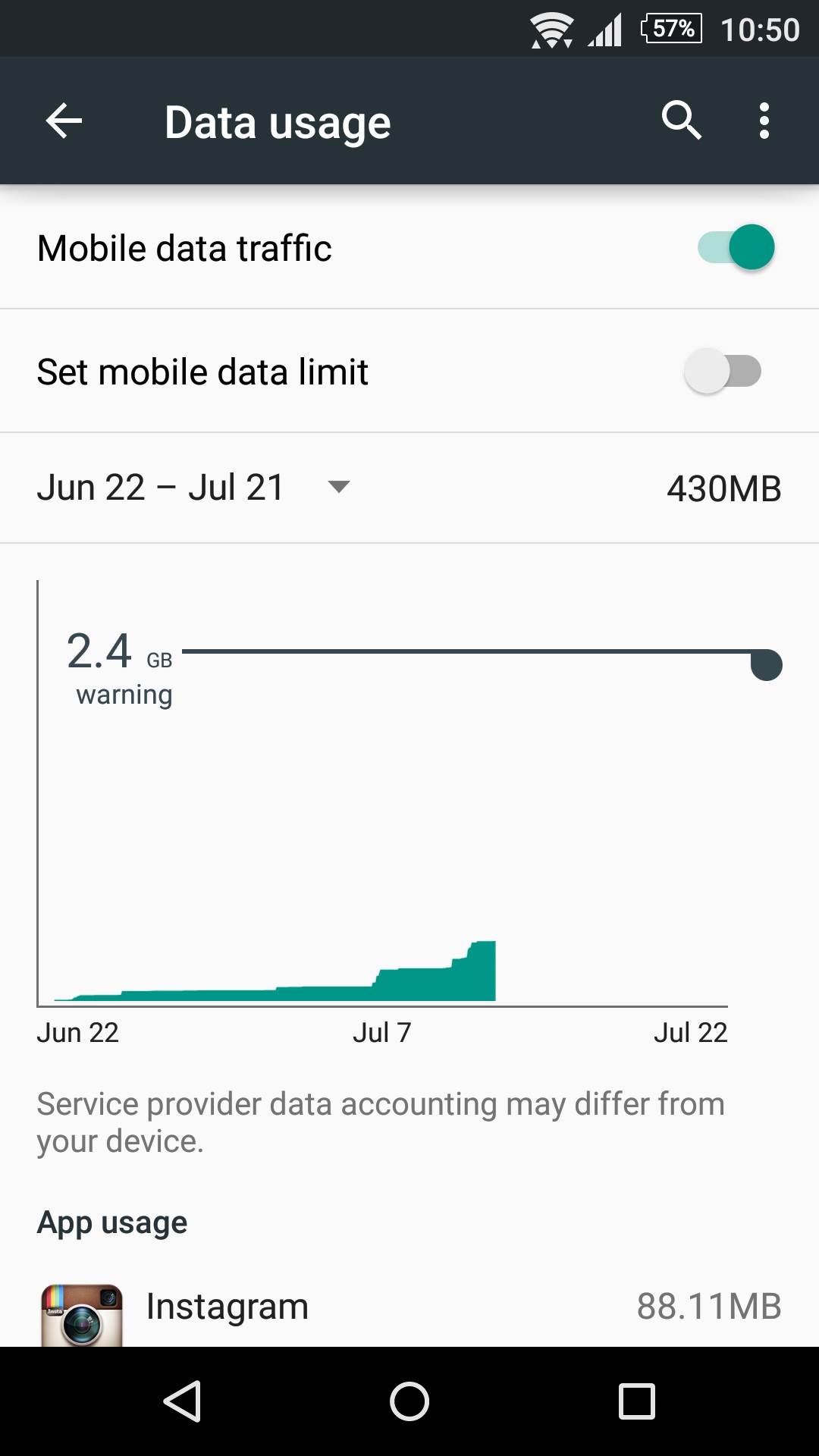The image size is (819, 1456).
Task: Open the overflow menu
Action: 764,121
